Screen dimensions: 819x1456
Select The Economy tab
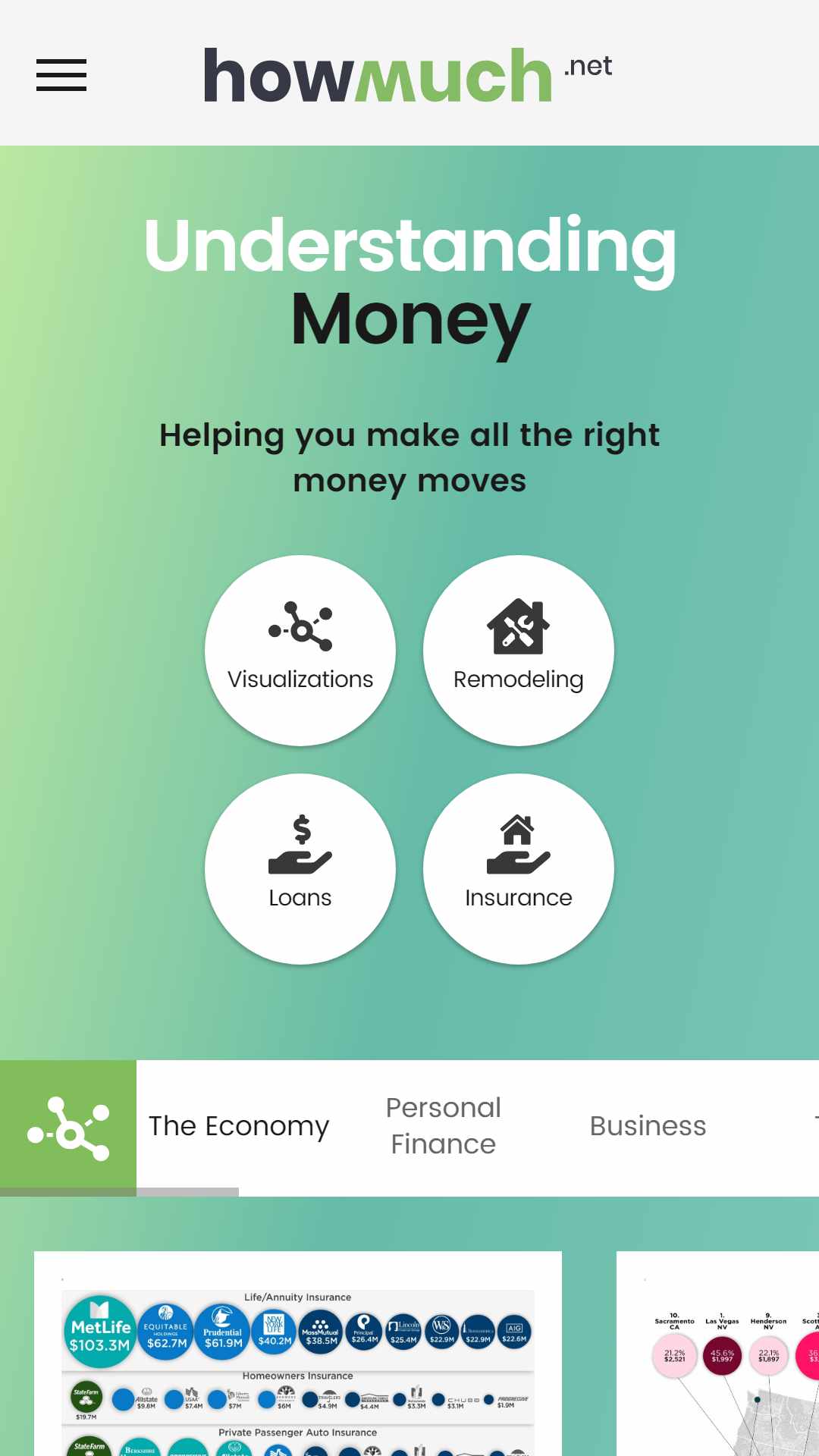239,1126
